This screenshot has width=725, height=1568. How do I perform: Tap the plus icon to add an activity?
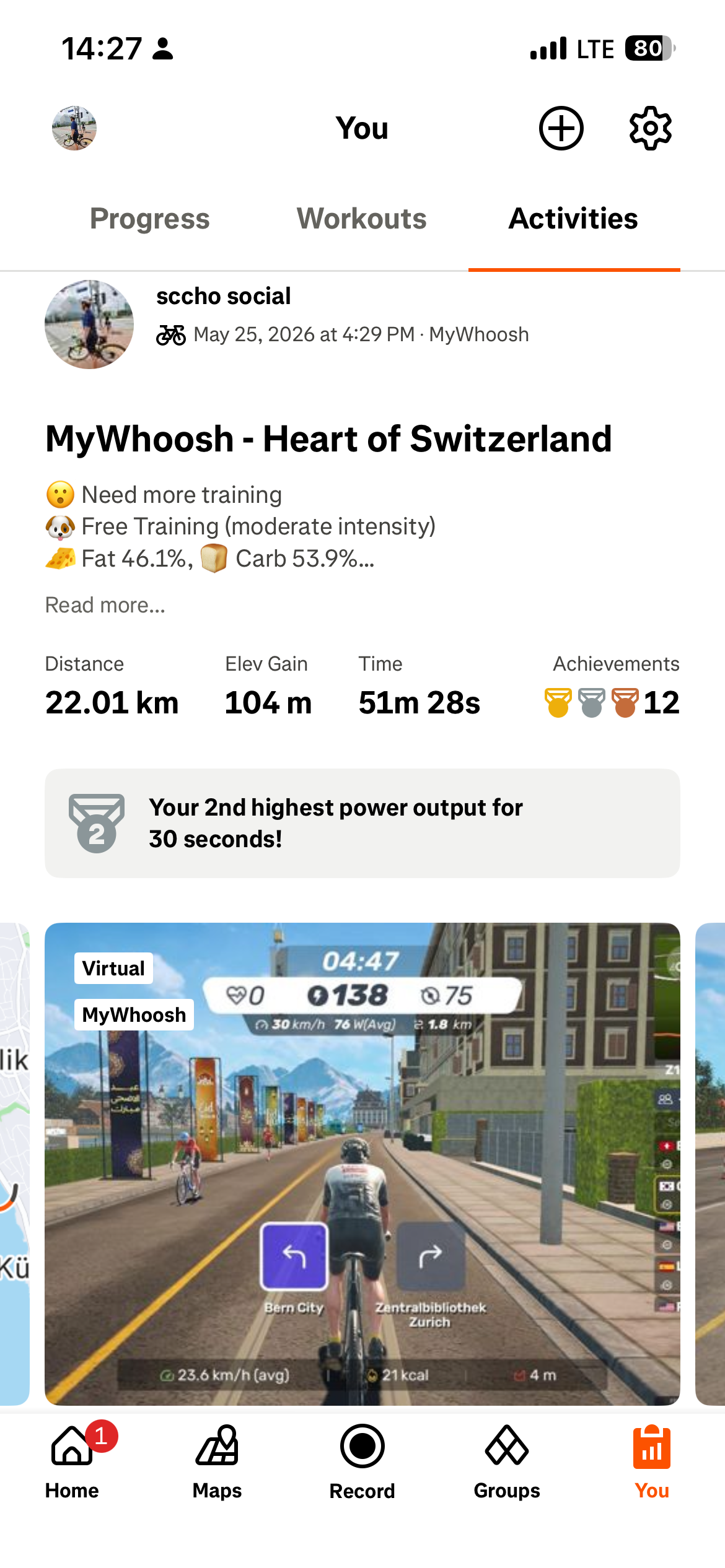click(x=561, y=128)
